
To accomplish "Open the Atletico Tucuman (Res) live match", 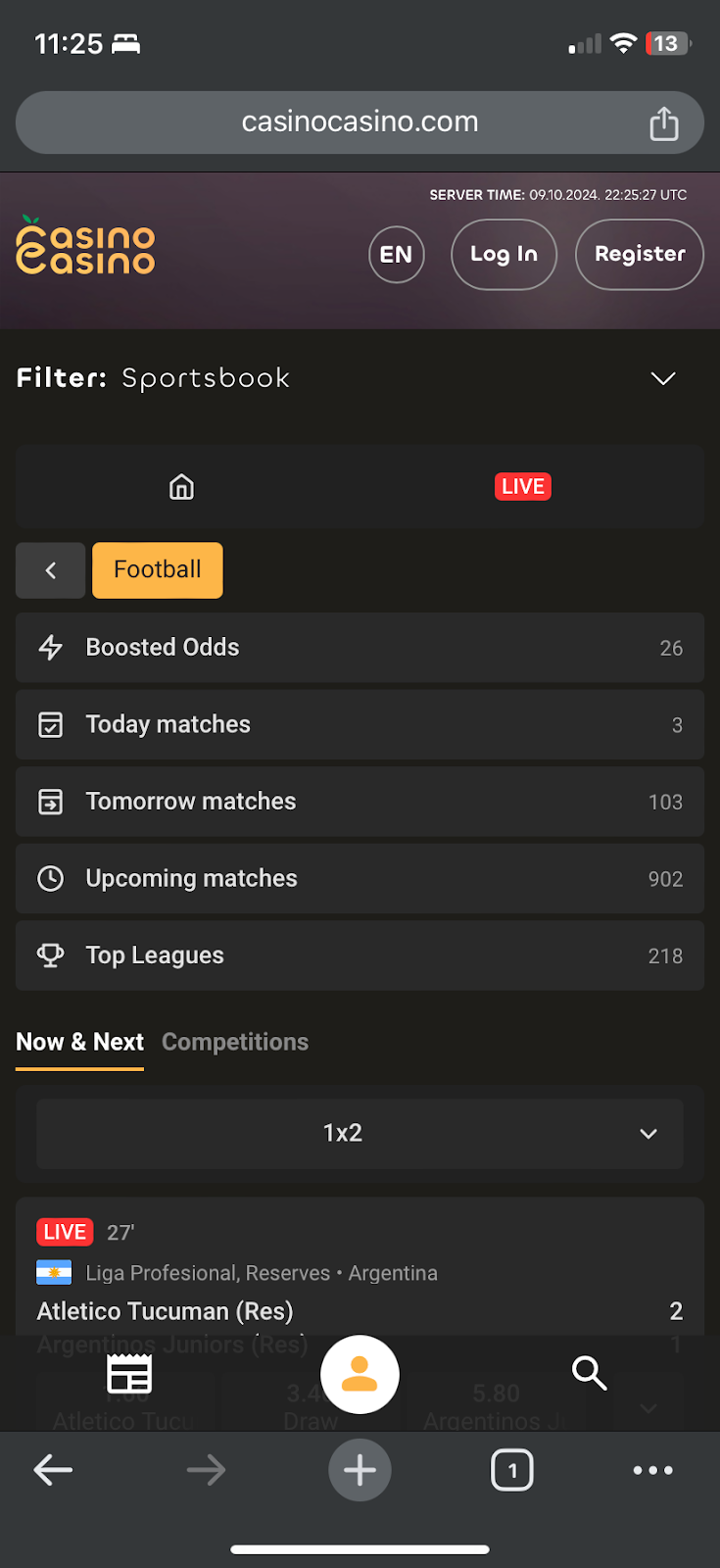I will [165, 1311].
